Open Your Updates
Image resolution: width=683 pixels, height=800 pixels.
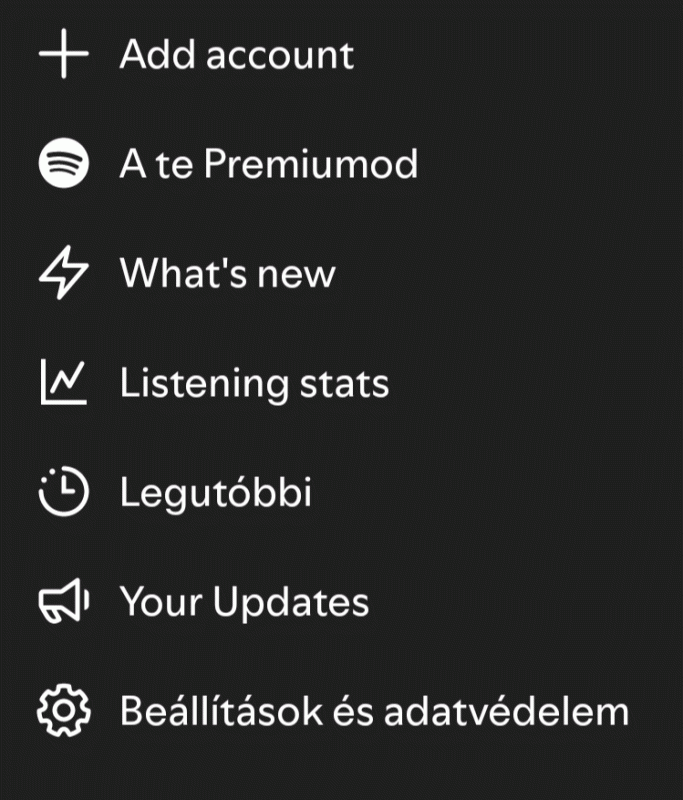click(244, 602)
